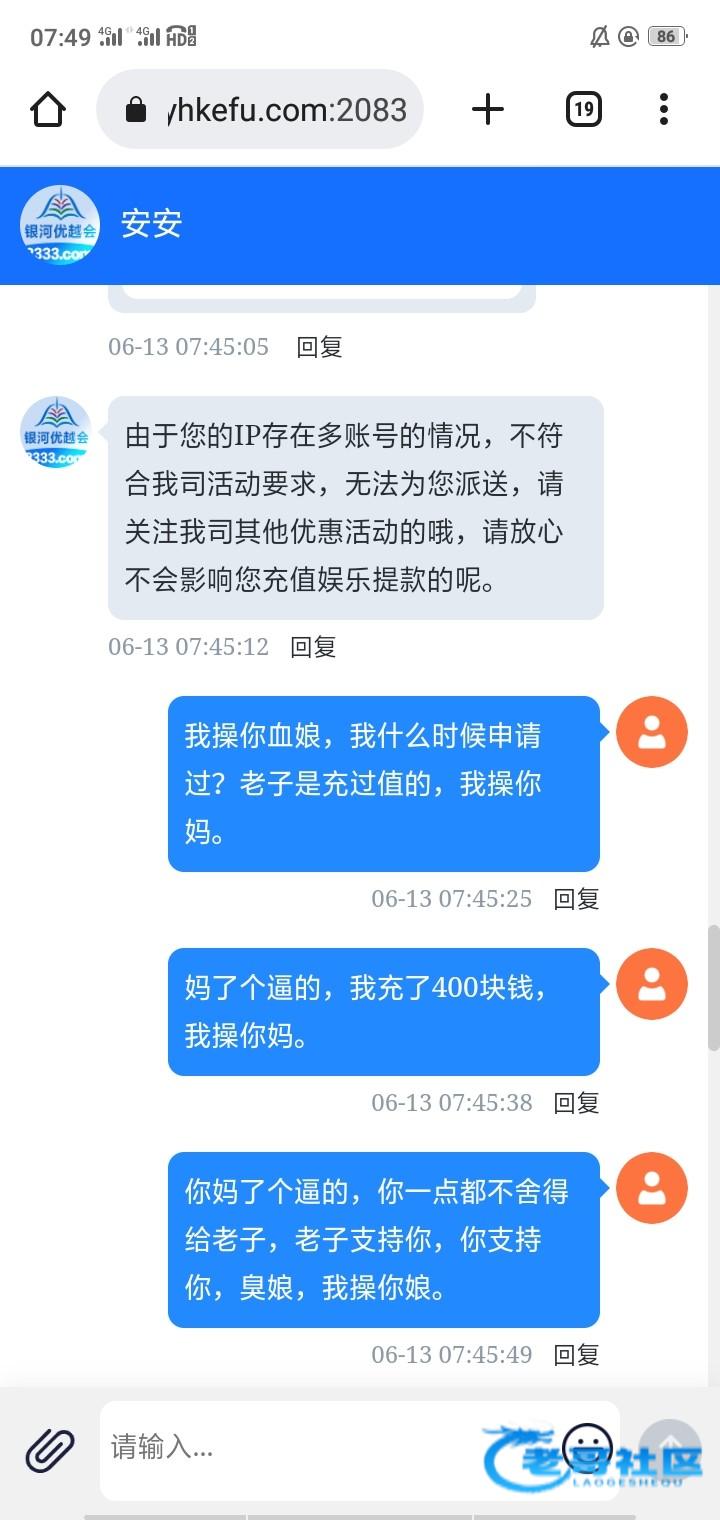Reply to the 07:45:05 message
This screenshot has width=720, height=1520.
click(x=319, y=347)
